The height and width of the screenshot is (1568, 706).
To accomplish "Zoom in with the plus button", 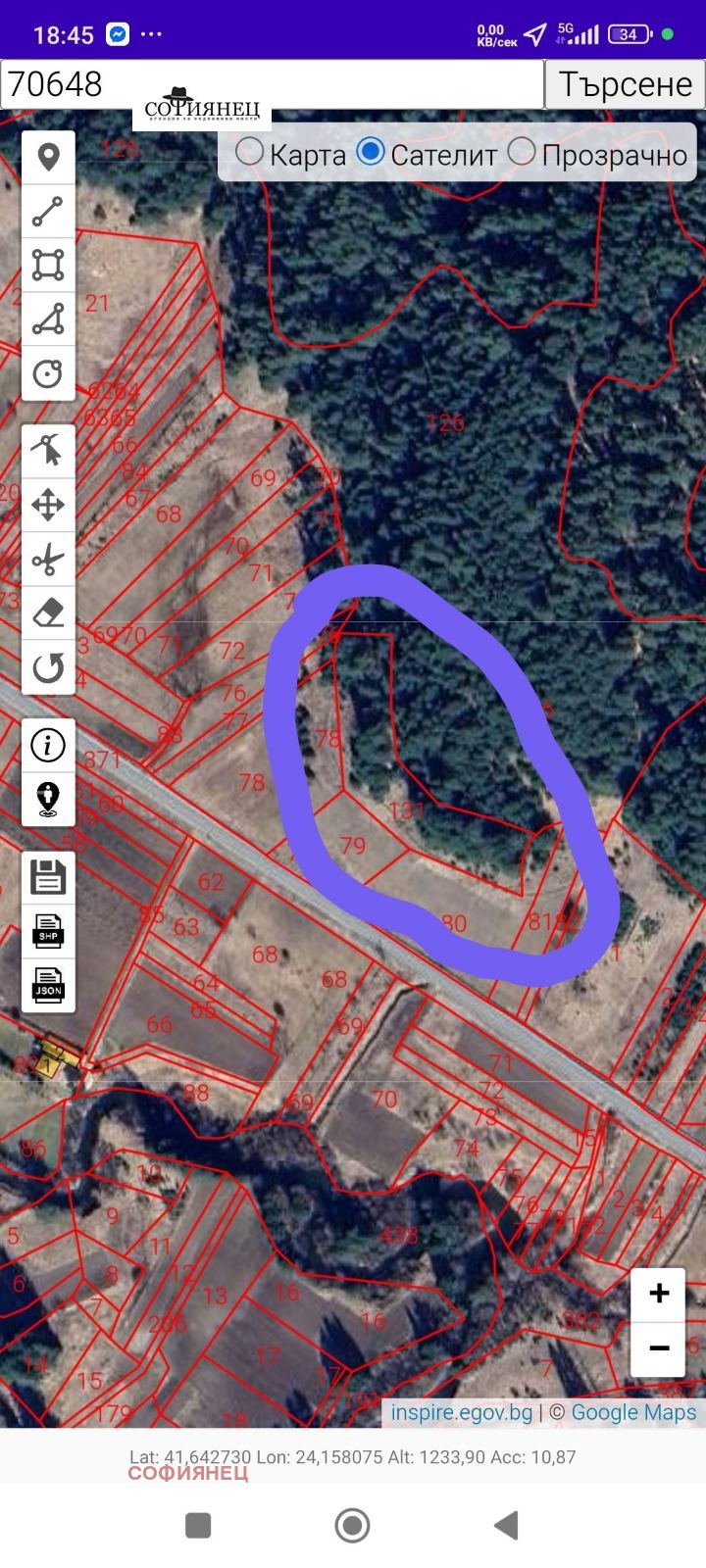I will click(659, 1294).
